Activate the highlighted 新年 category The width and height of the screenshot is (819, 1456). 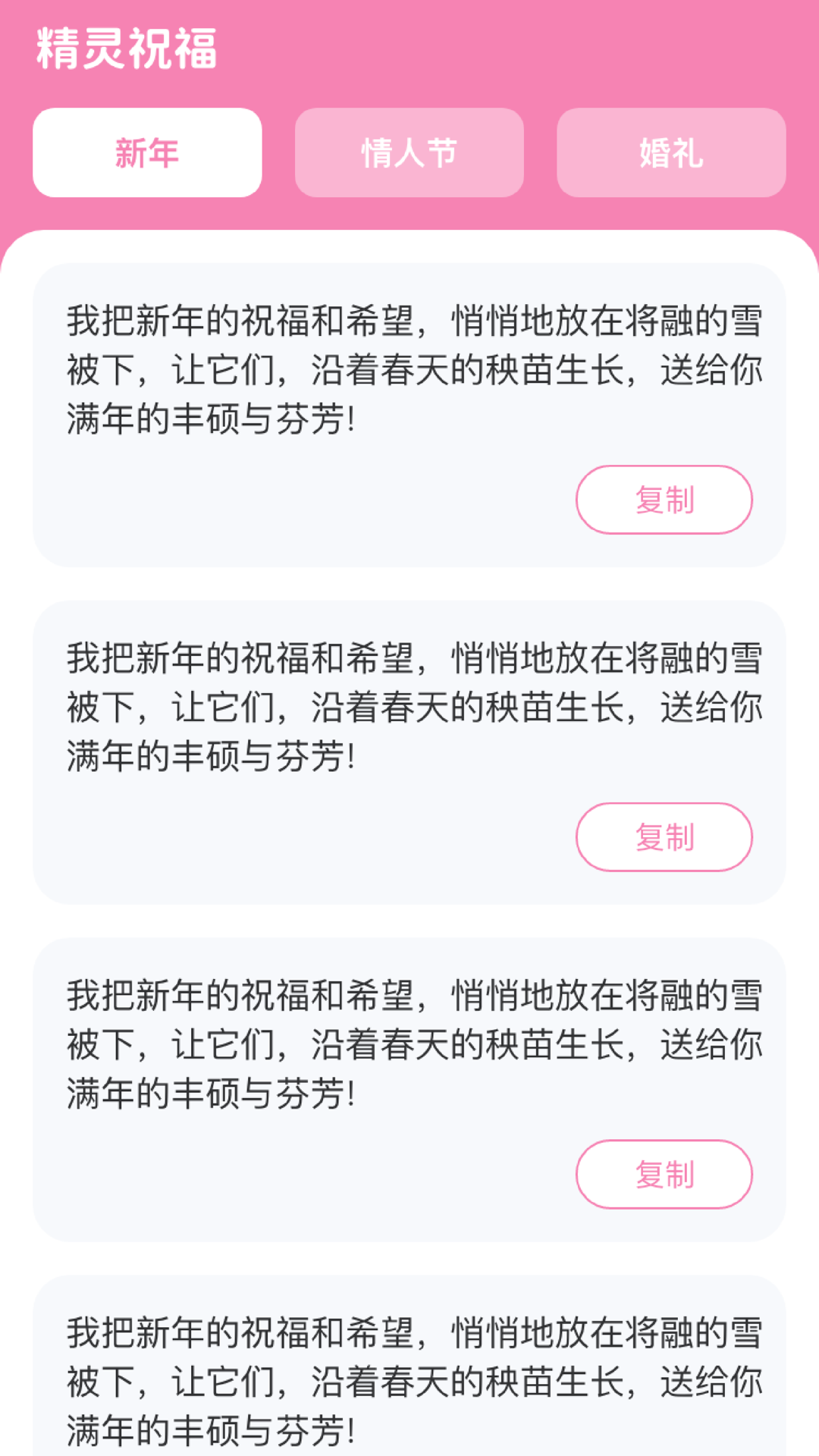pyautogui.click(x=146, y=151)
